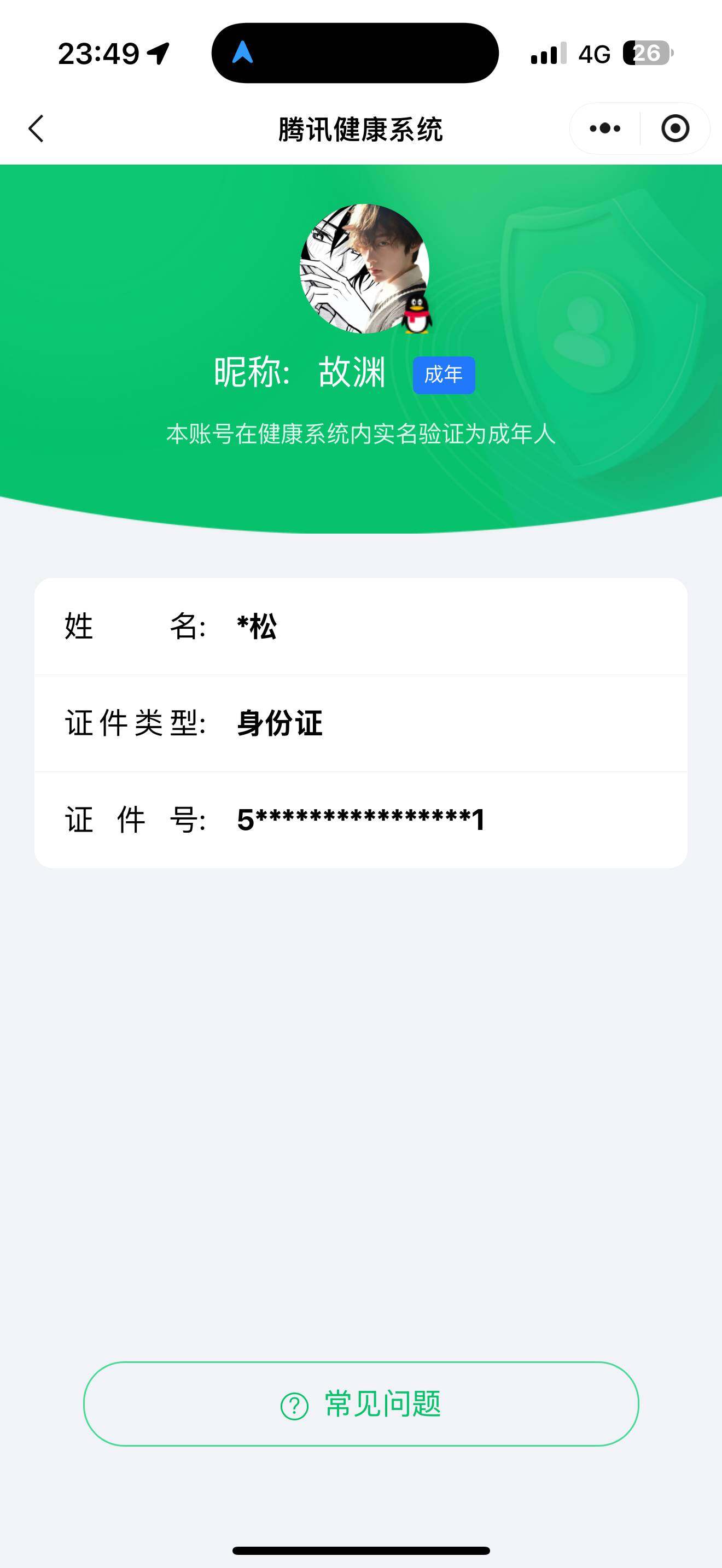Tap the location arrow in the status bar
This screenshot has height=1568, width=722.
(158, 54)
